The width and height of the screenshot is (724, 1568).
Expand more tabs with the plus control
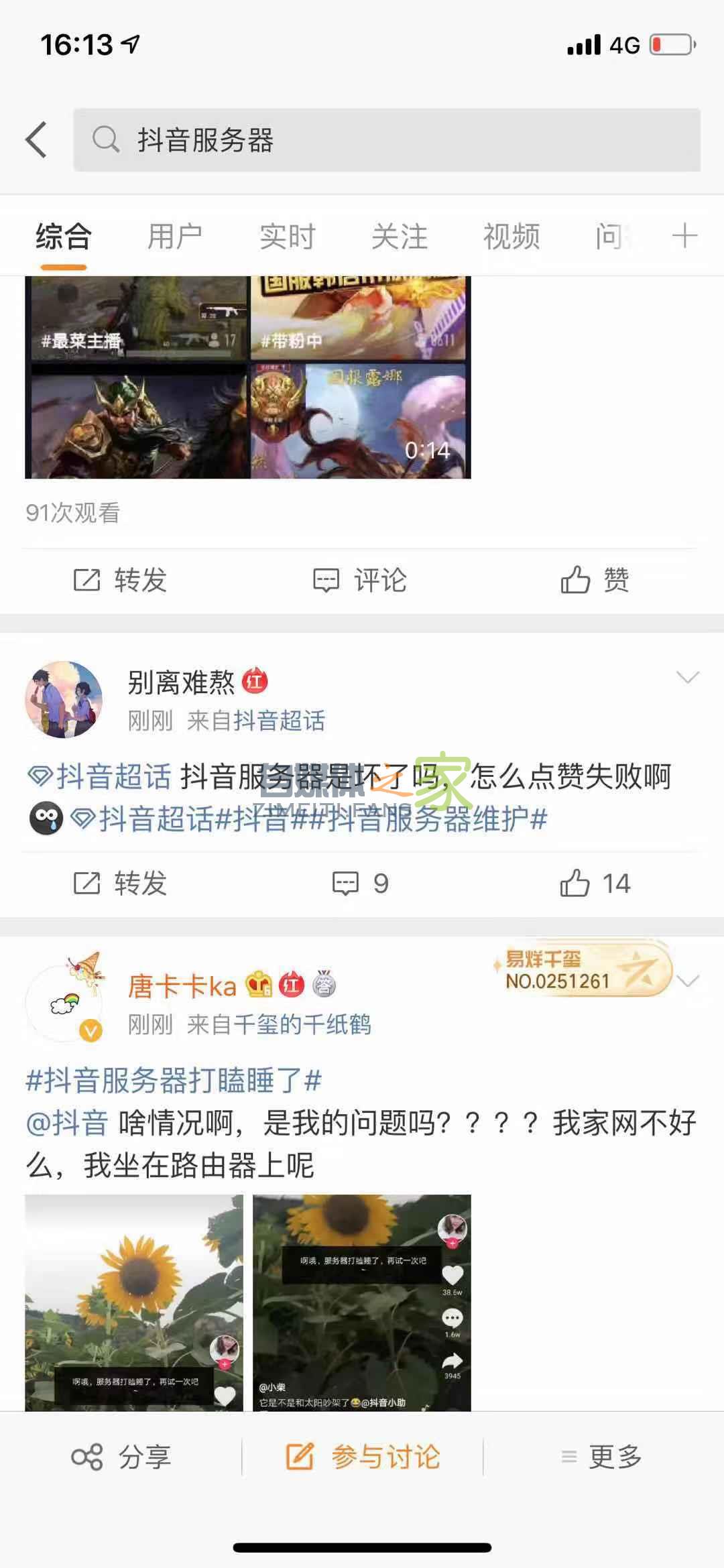click(684, 237)
